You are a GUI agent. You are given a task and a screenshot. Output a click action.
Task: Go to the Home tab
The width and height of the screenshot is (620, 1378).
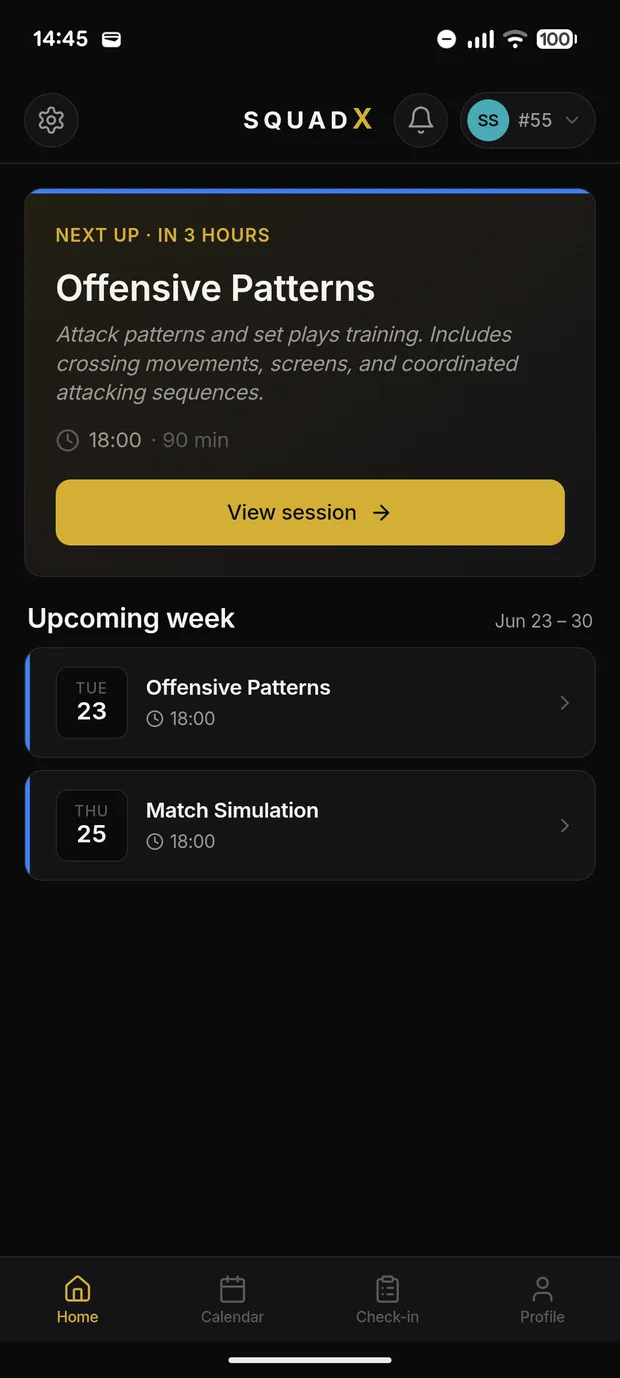(x=77, y=1300)
